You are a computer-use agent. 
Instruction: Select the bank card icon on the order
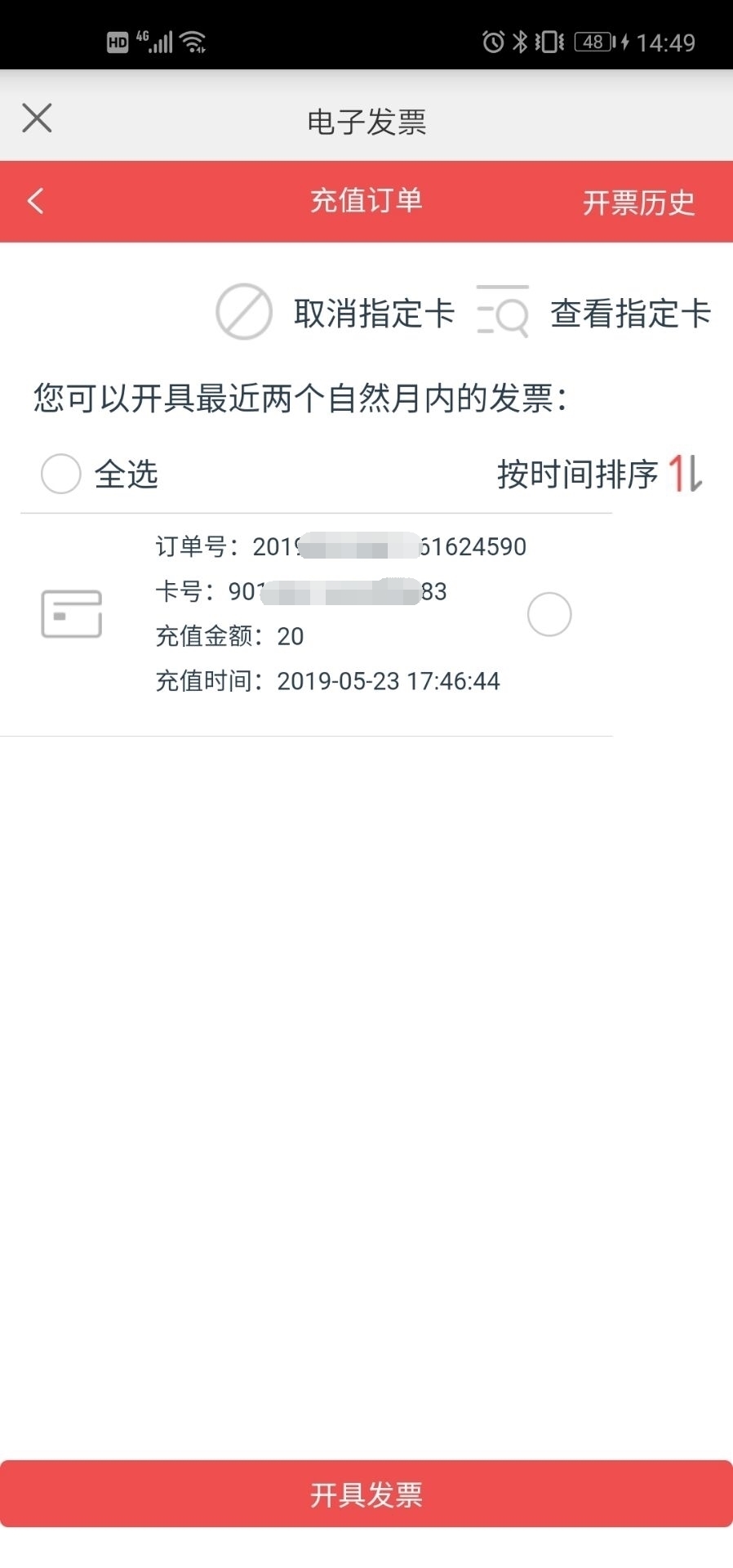[72, 614]
